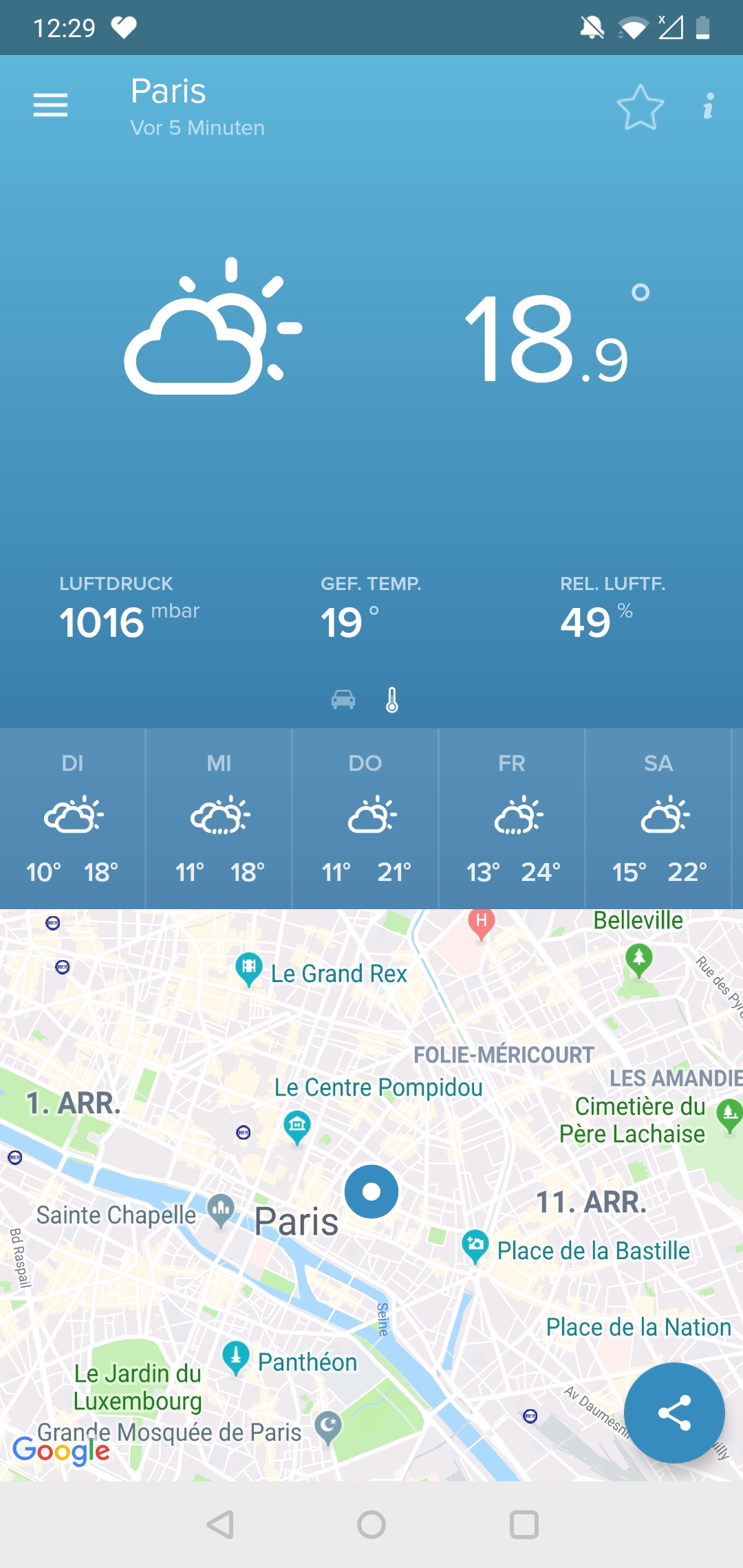
Task: Select the Panthéon map pin
Action: [x=236, y=1357]
